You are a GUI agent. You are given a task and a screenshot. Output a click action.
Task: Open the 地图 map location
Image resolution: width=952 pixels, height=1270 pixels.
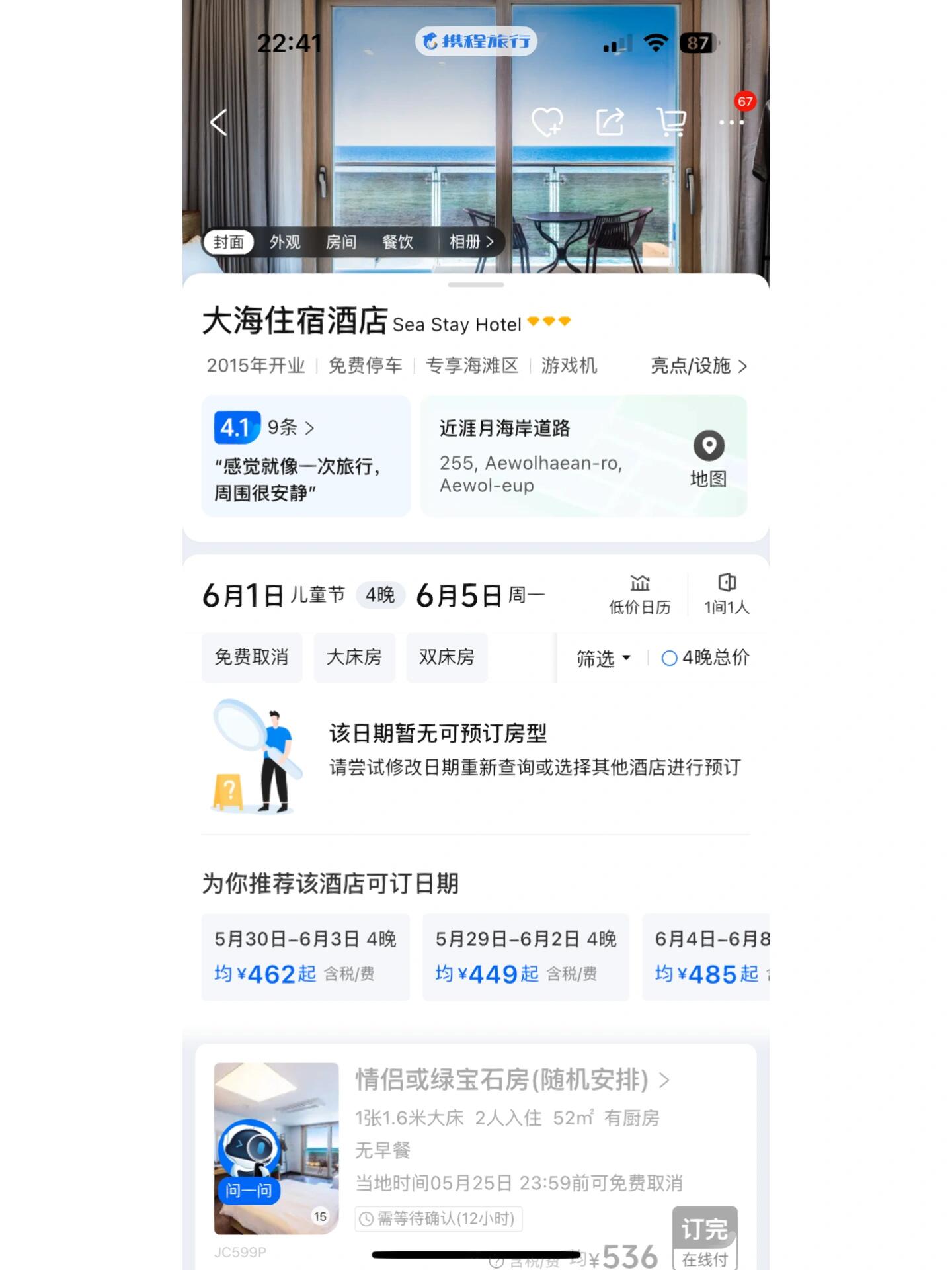(708, 458)
